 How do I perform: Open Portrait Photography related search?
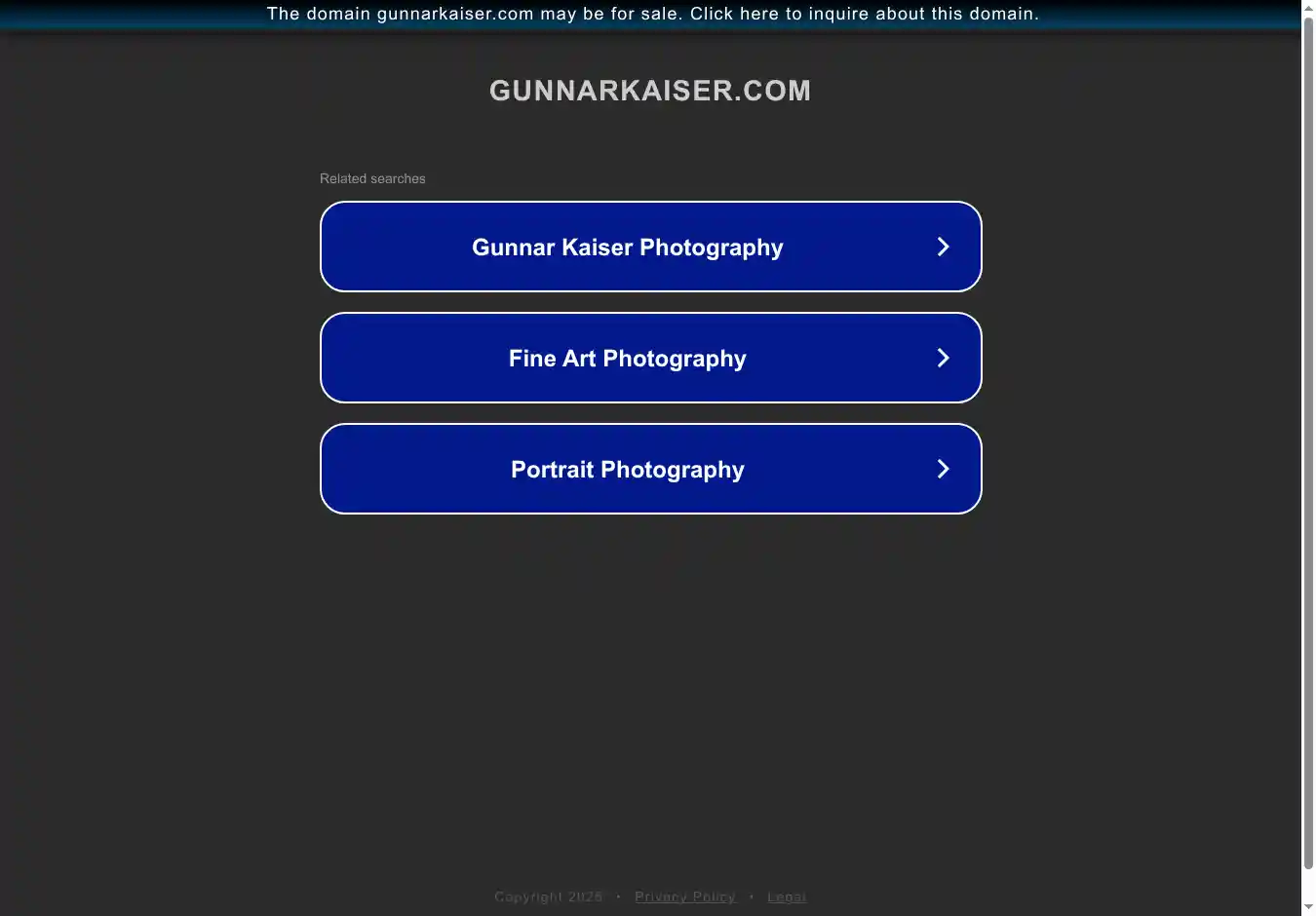[x=650, y=469]
